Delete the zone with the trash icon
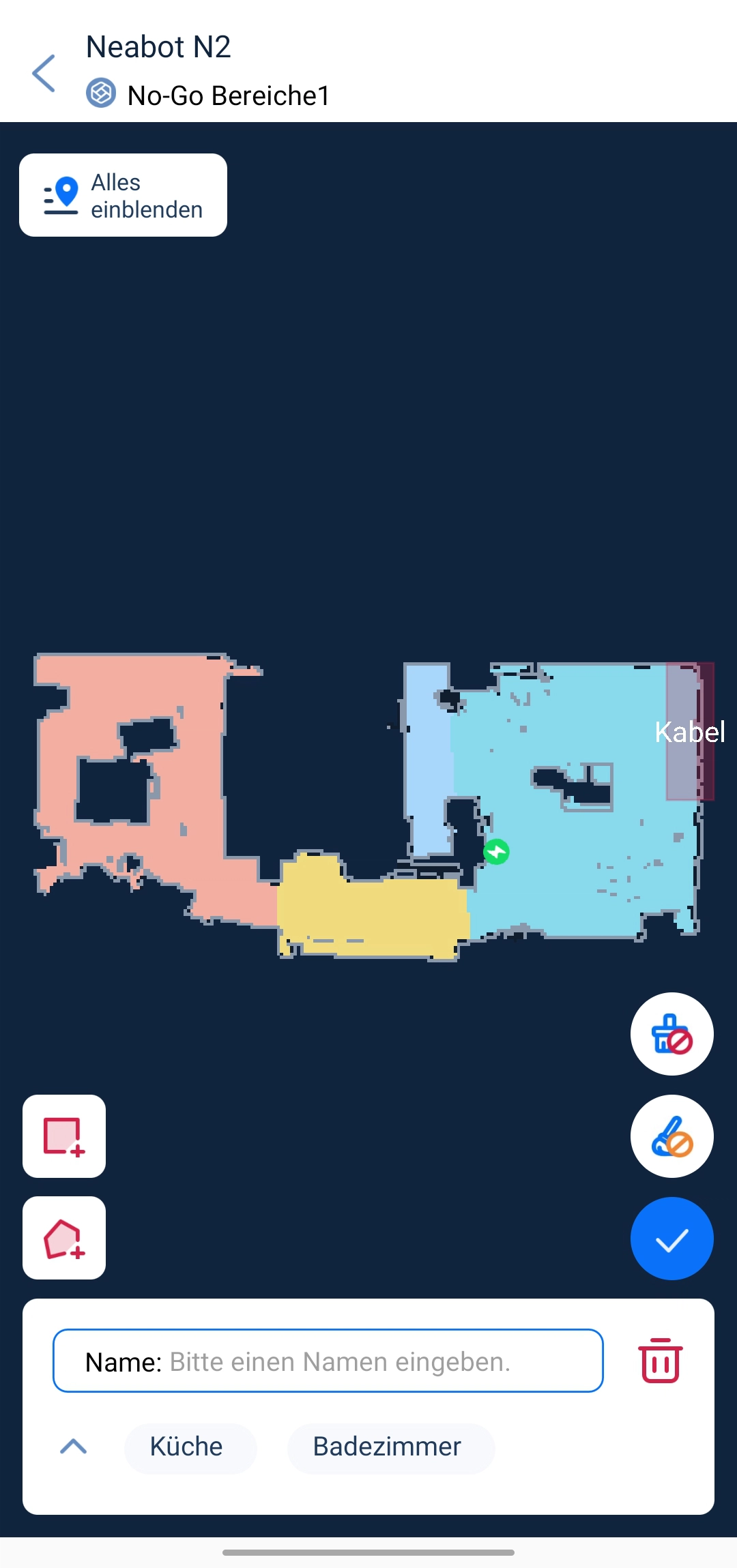The height and width of the screenshot is (1568, 737). pos(660,1361)
